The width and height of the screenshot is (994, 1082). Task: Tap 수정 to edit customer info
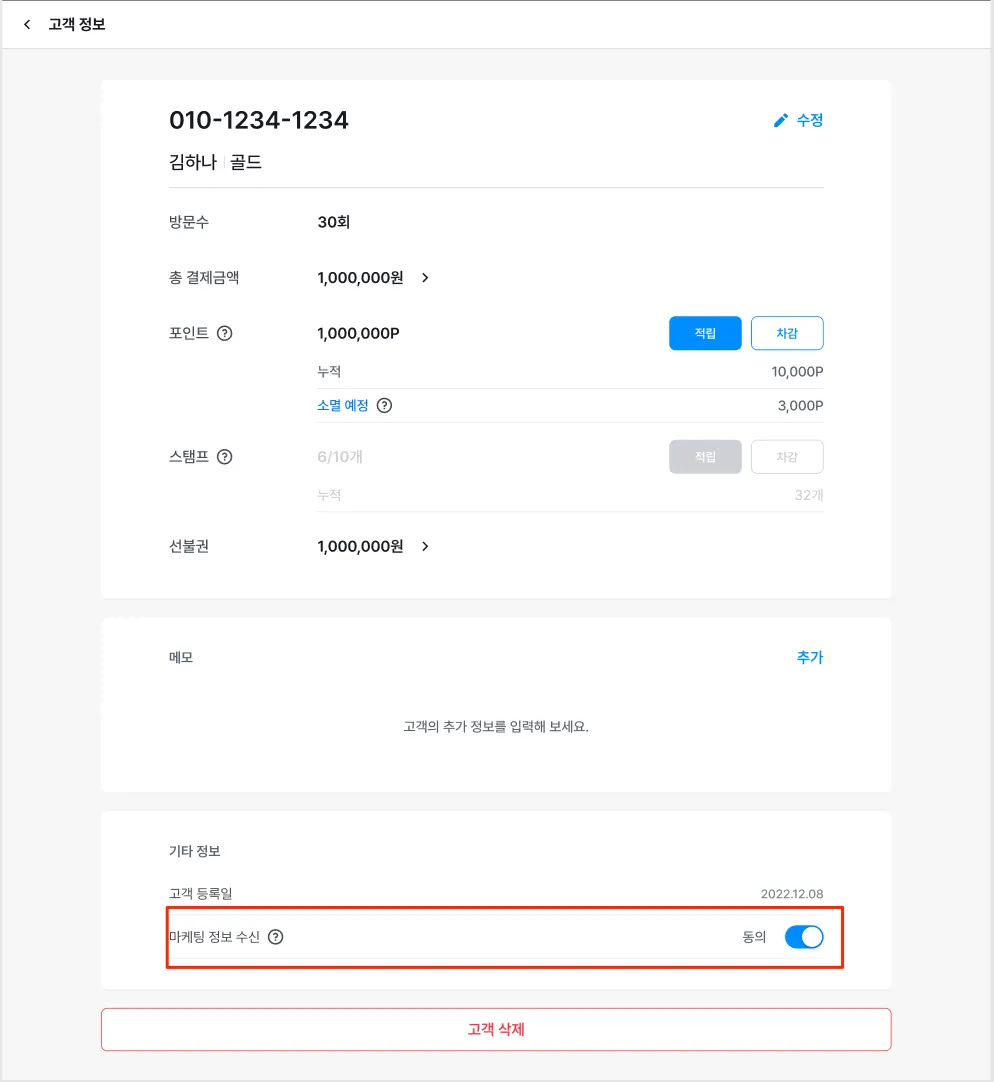pyautogui.click(x=798, y=120)
